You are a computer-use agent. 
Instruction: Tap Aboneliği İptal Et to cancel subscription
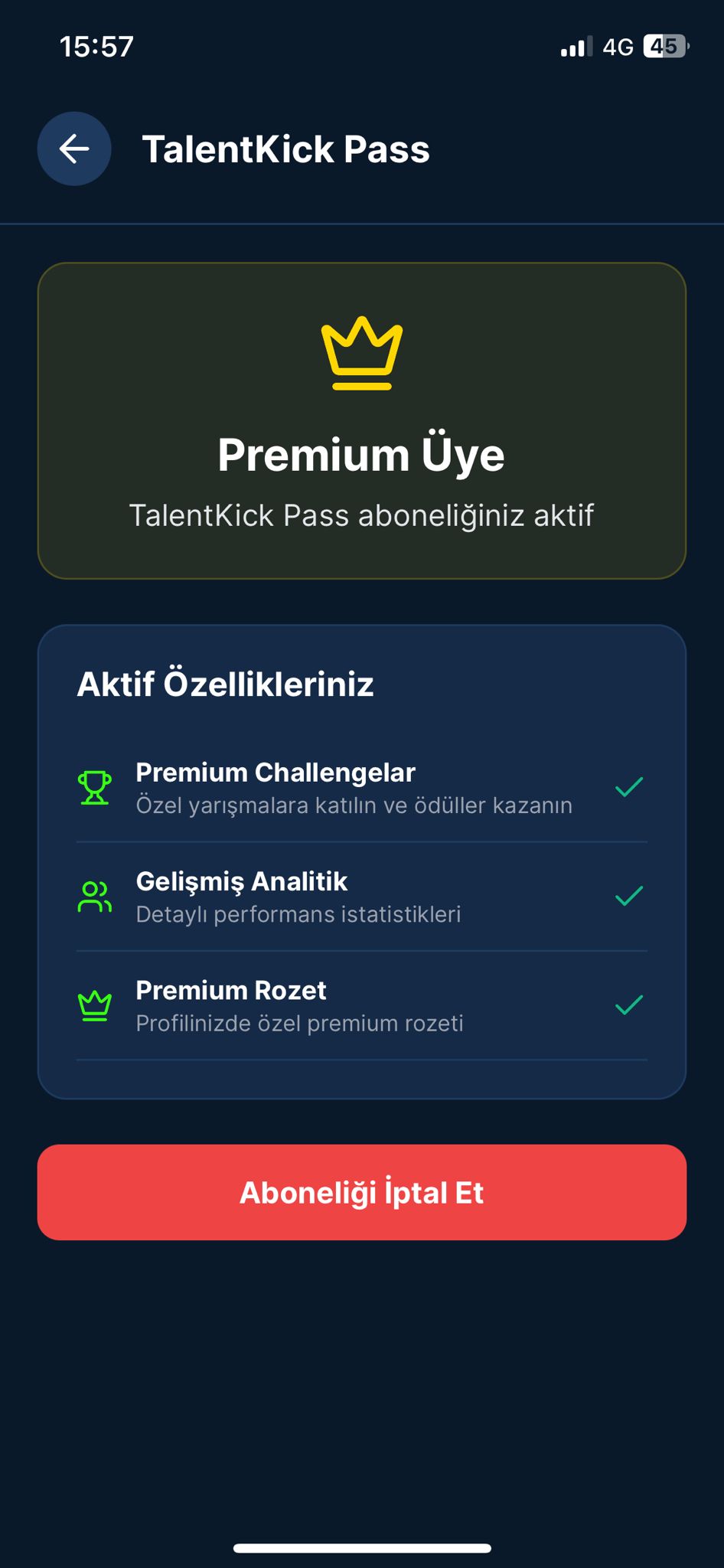pyautogui.click(x=362, y=1192)
